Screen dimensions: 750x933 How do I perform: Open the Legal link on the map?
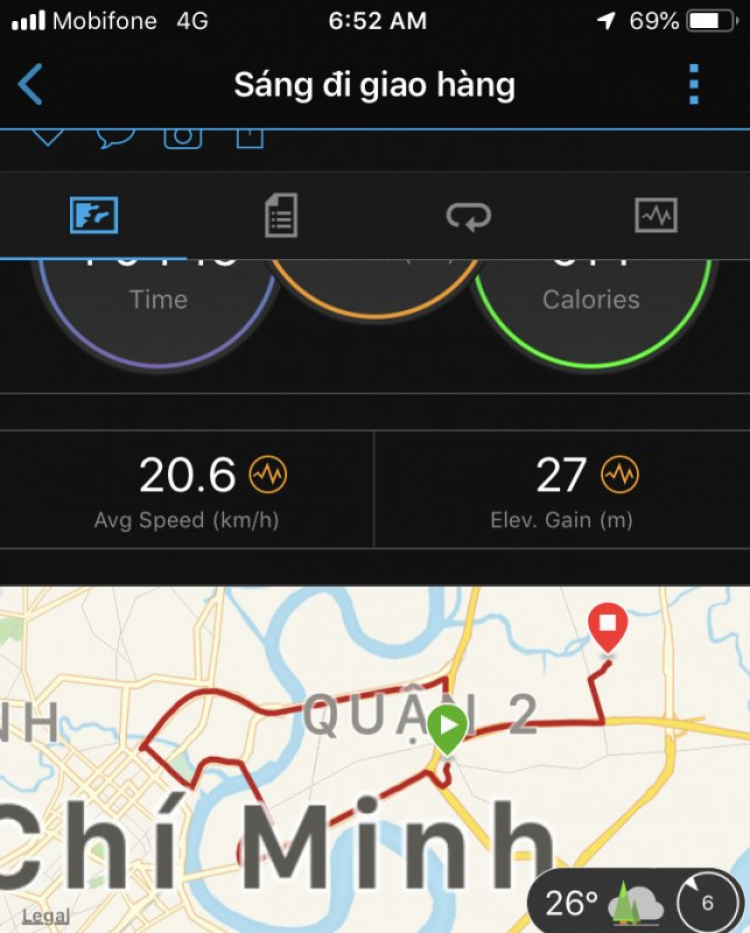tap(46, 915)
